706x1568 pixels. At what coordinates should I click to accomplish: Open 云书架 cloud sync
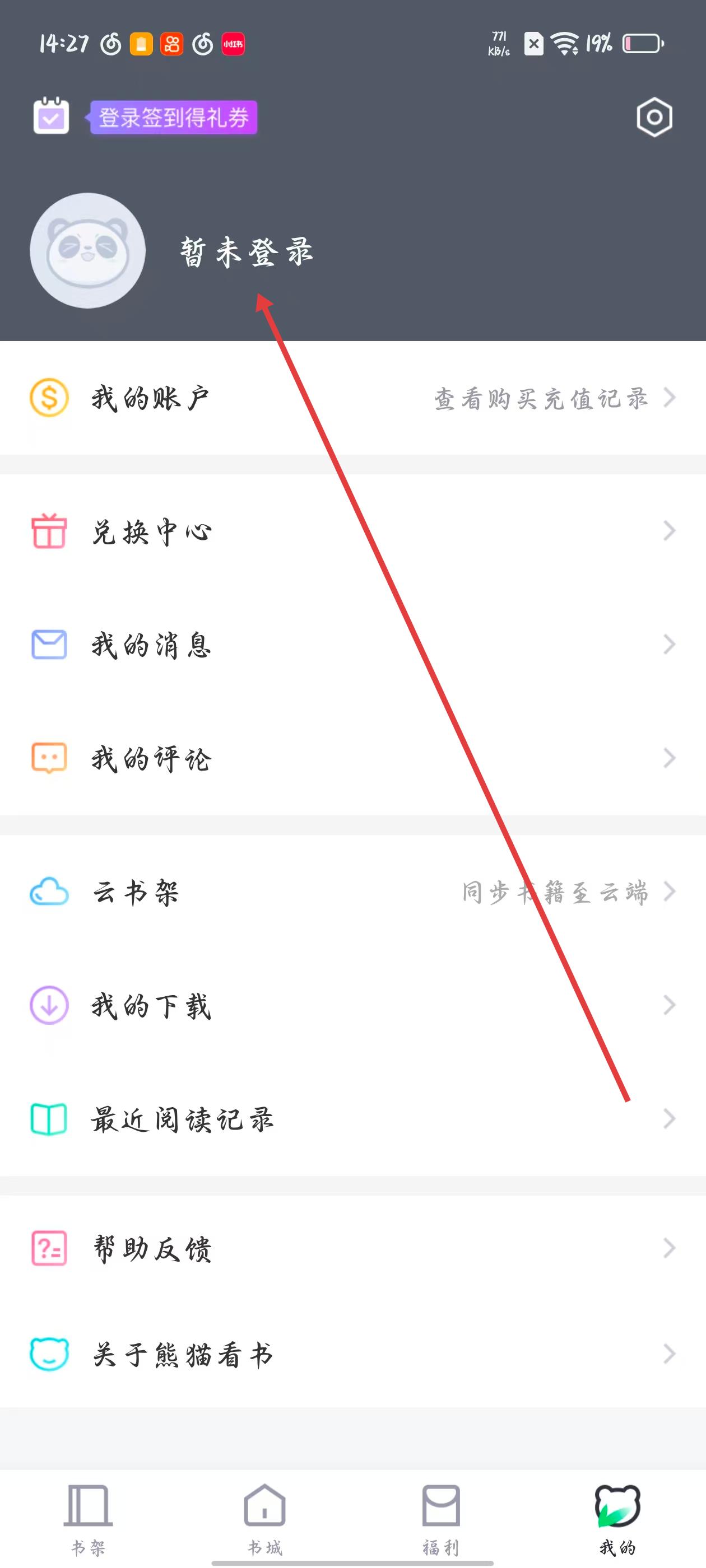point(352,892)
